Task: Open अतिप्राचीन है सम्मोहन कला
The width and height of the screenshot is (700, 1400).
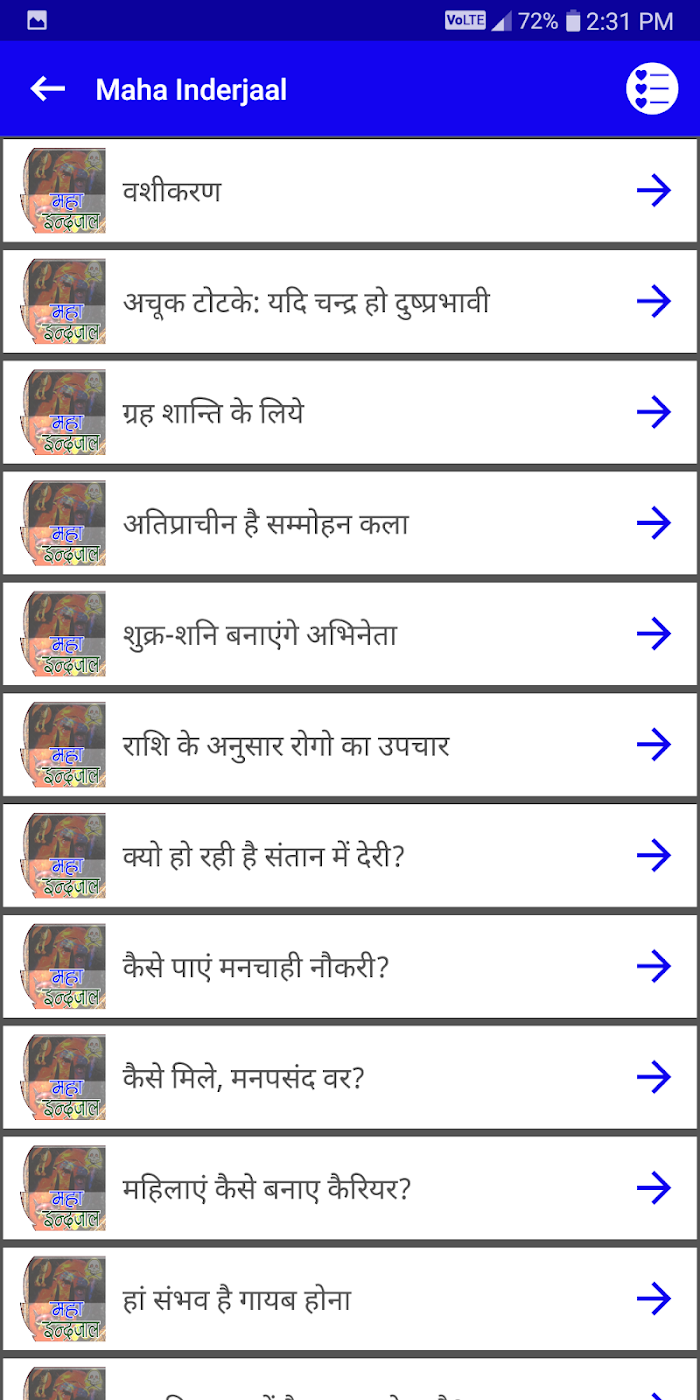Action: pos(350,523)
